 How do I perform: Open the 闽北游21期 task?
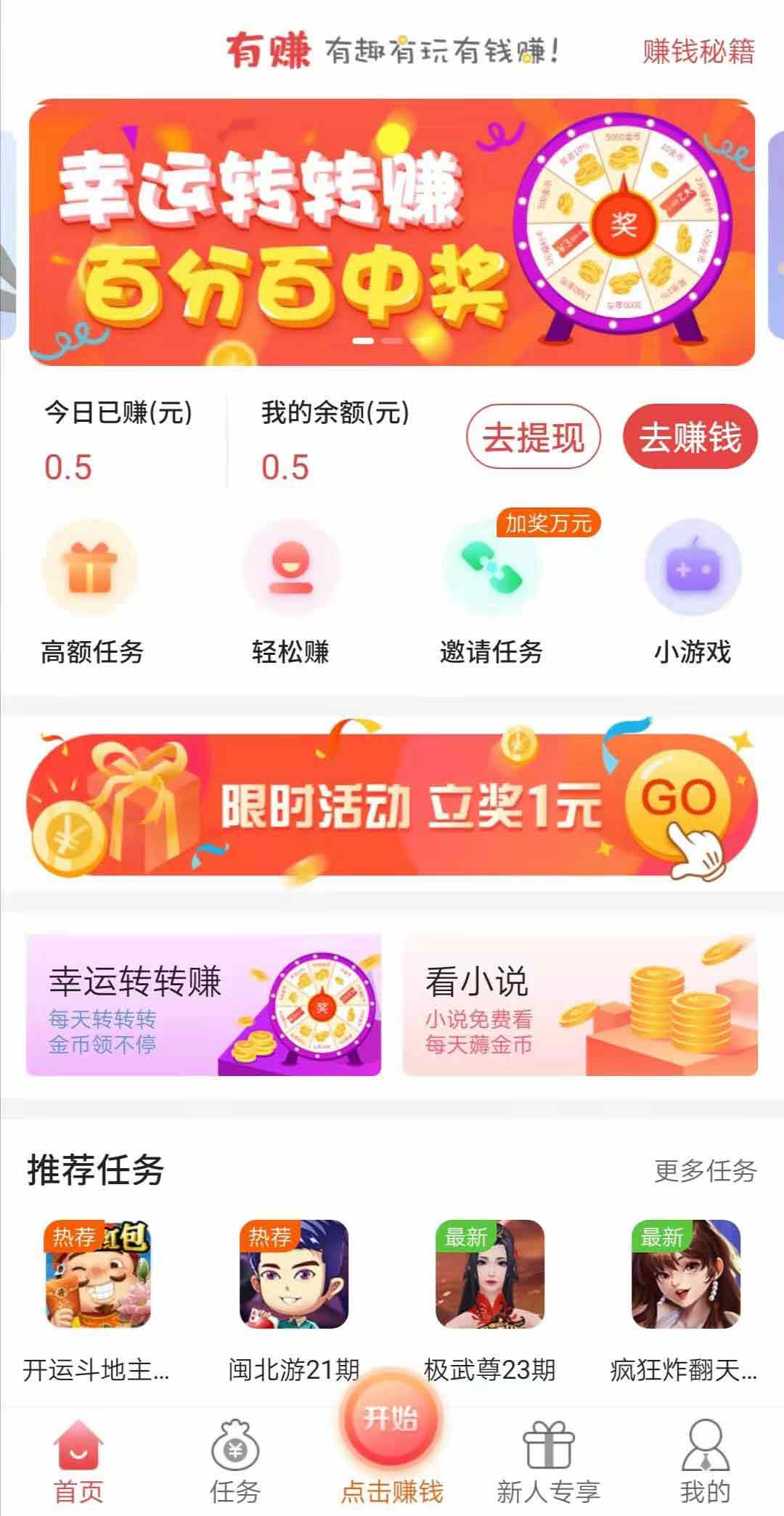pyautogui.click(x=294, y=1301)
